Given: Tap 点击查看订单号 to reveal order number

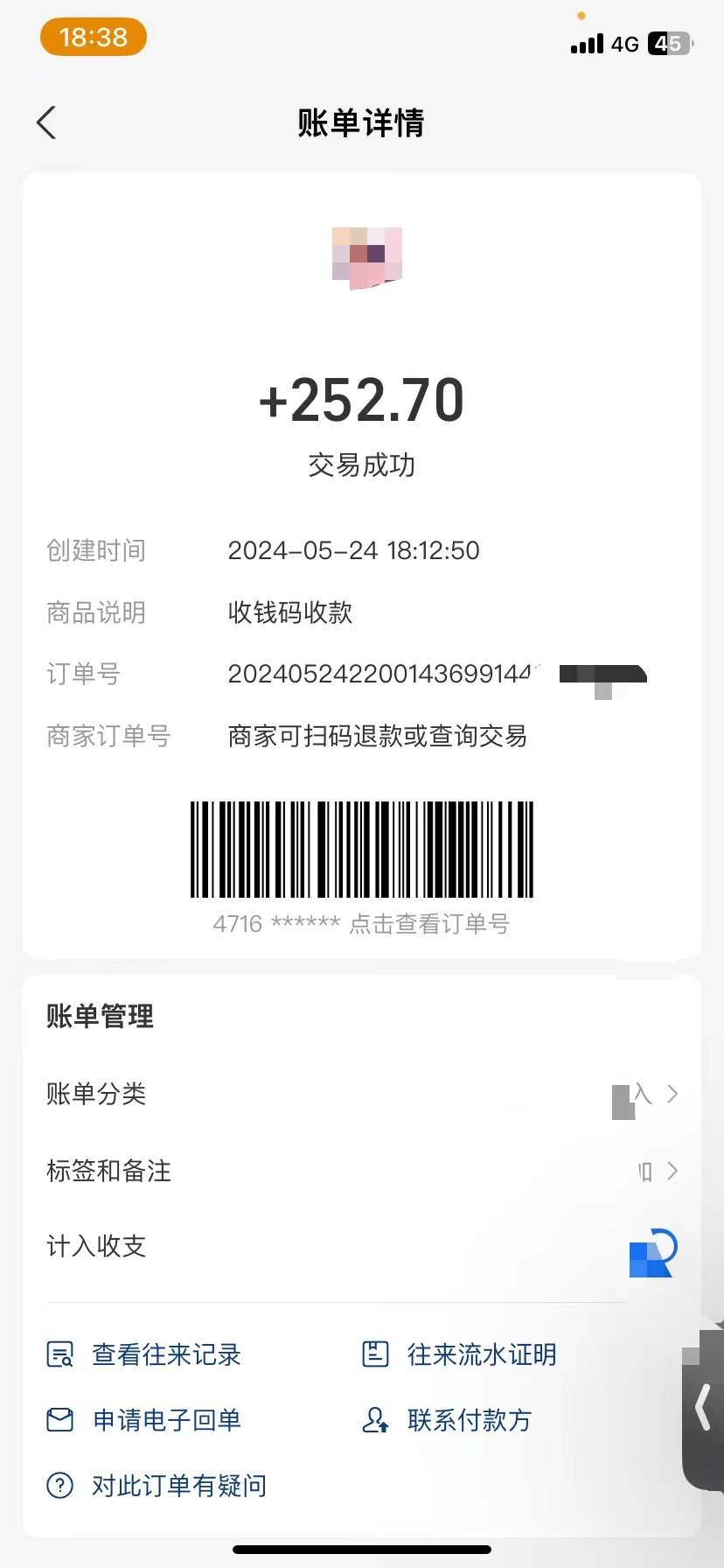Looking at the screenshot, I should (x=428, y=924).
